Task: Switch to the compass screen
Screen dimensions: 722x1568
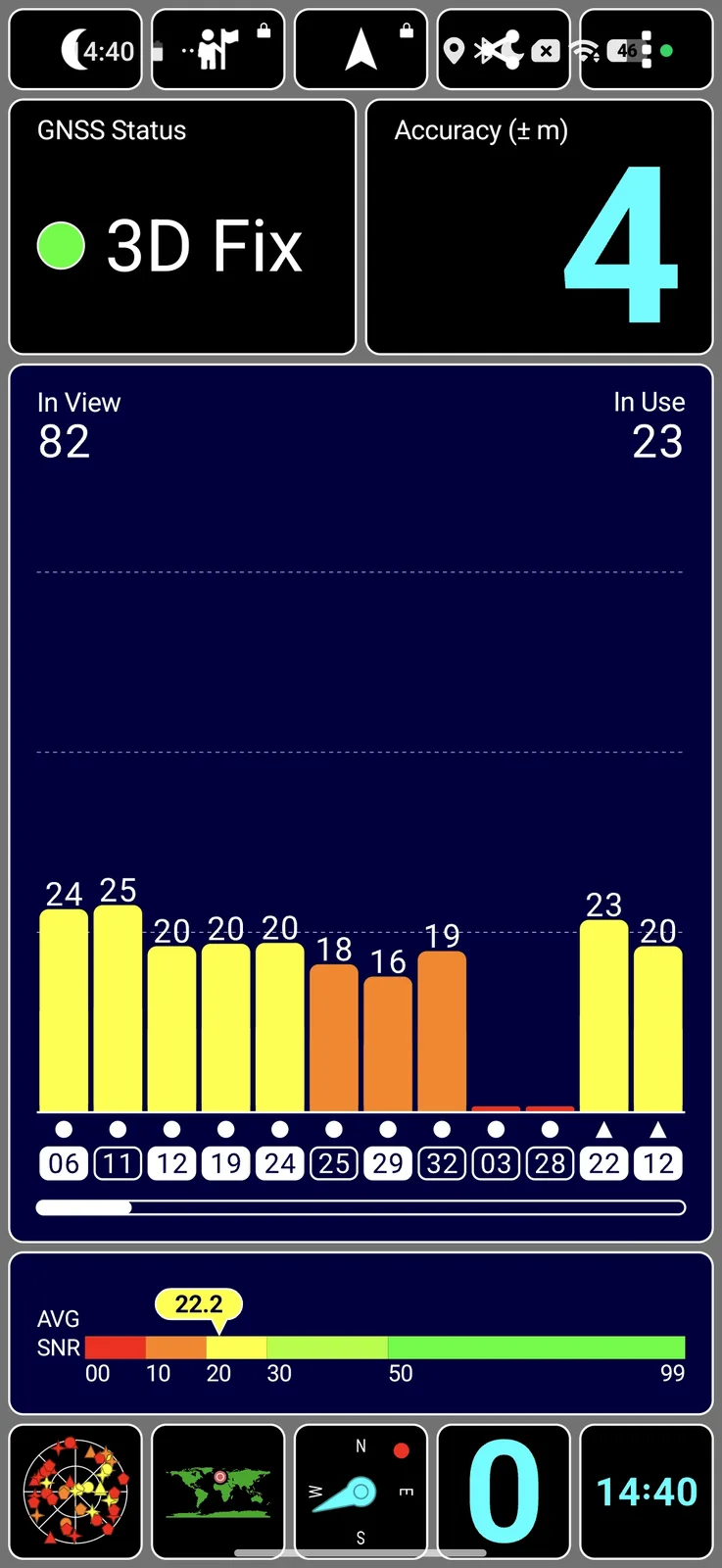Action: pos(361,1492)
